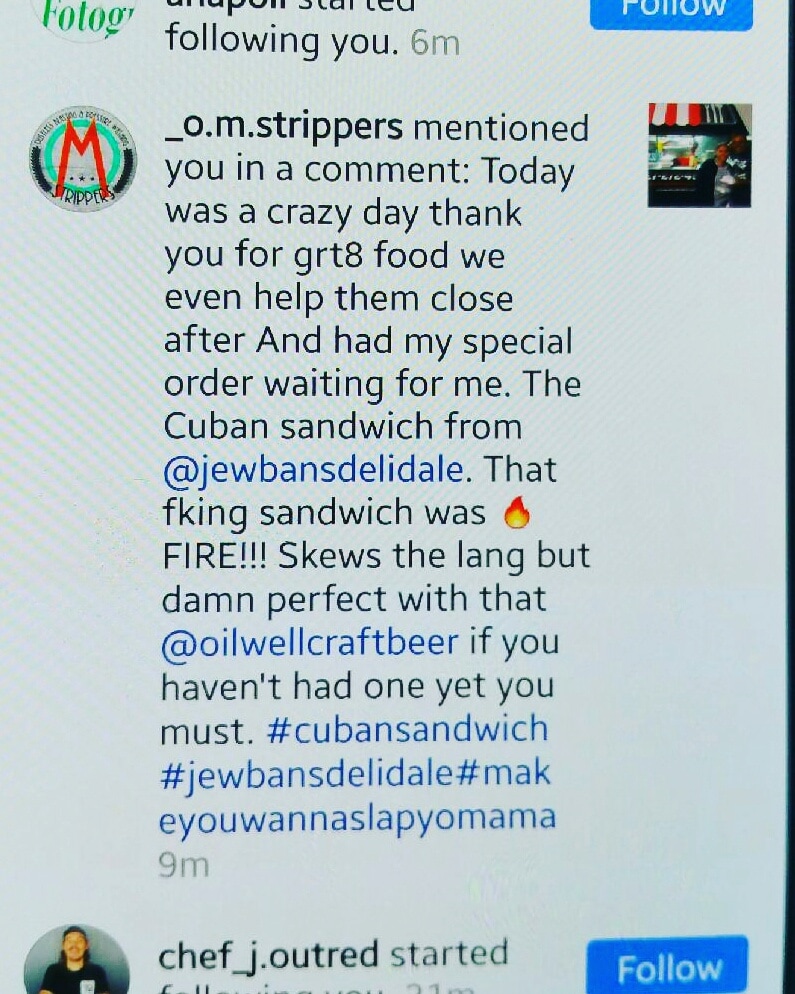Follow chef_j.outred back
795x994 pixels.
[667, 968]
